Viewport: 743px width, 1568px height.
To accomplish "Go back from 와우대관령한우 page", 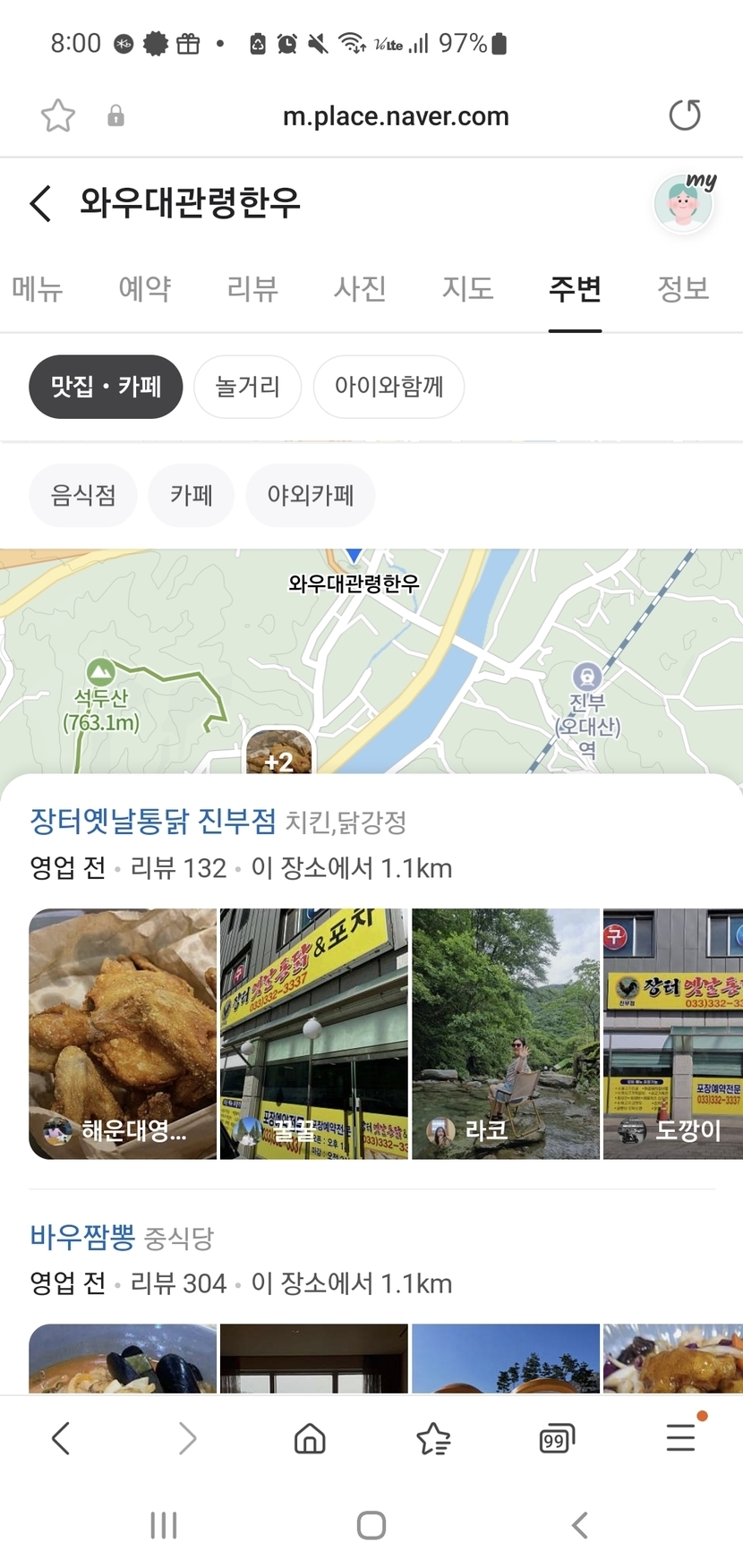I will pos(41,203).
